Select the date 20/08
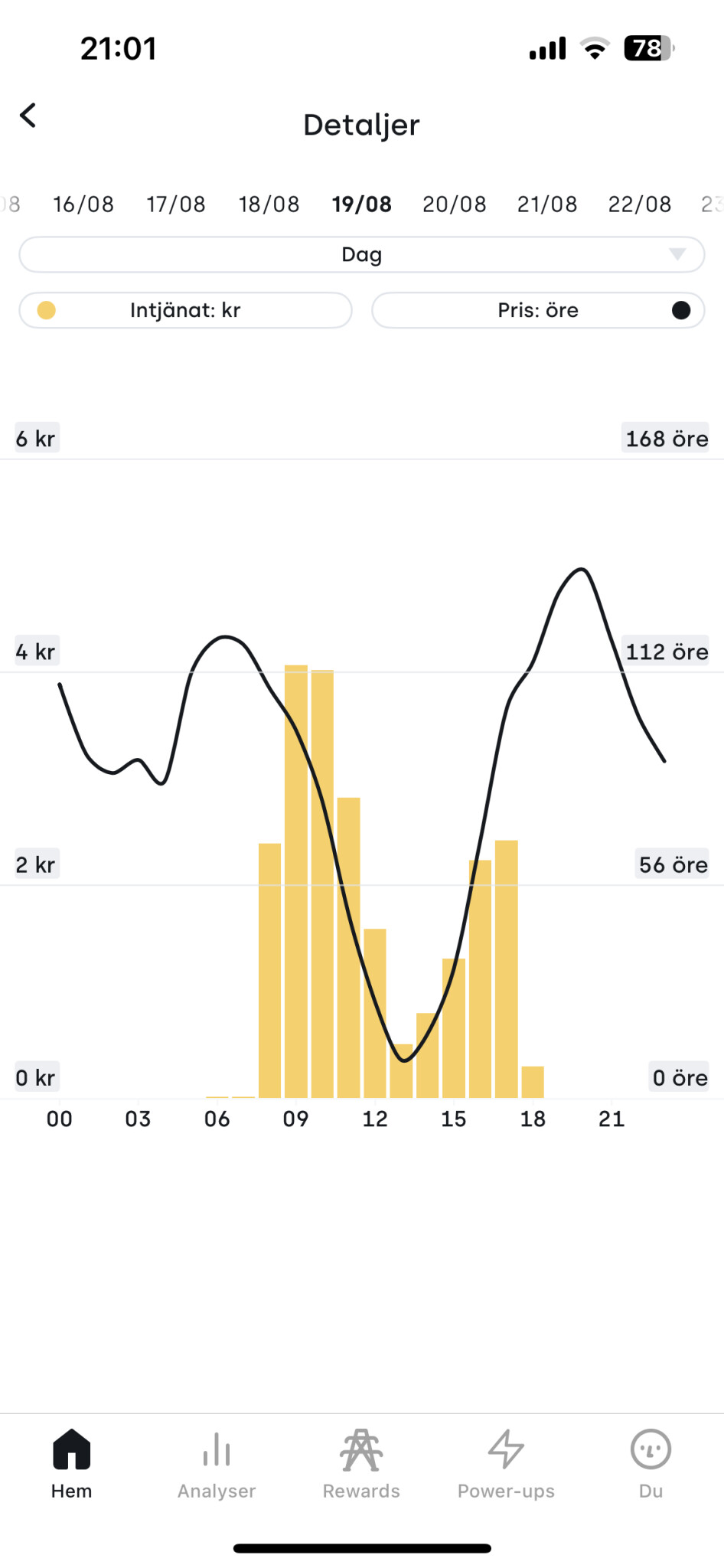724x1568 pixels. [x=455, y=204]
